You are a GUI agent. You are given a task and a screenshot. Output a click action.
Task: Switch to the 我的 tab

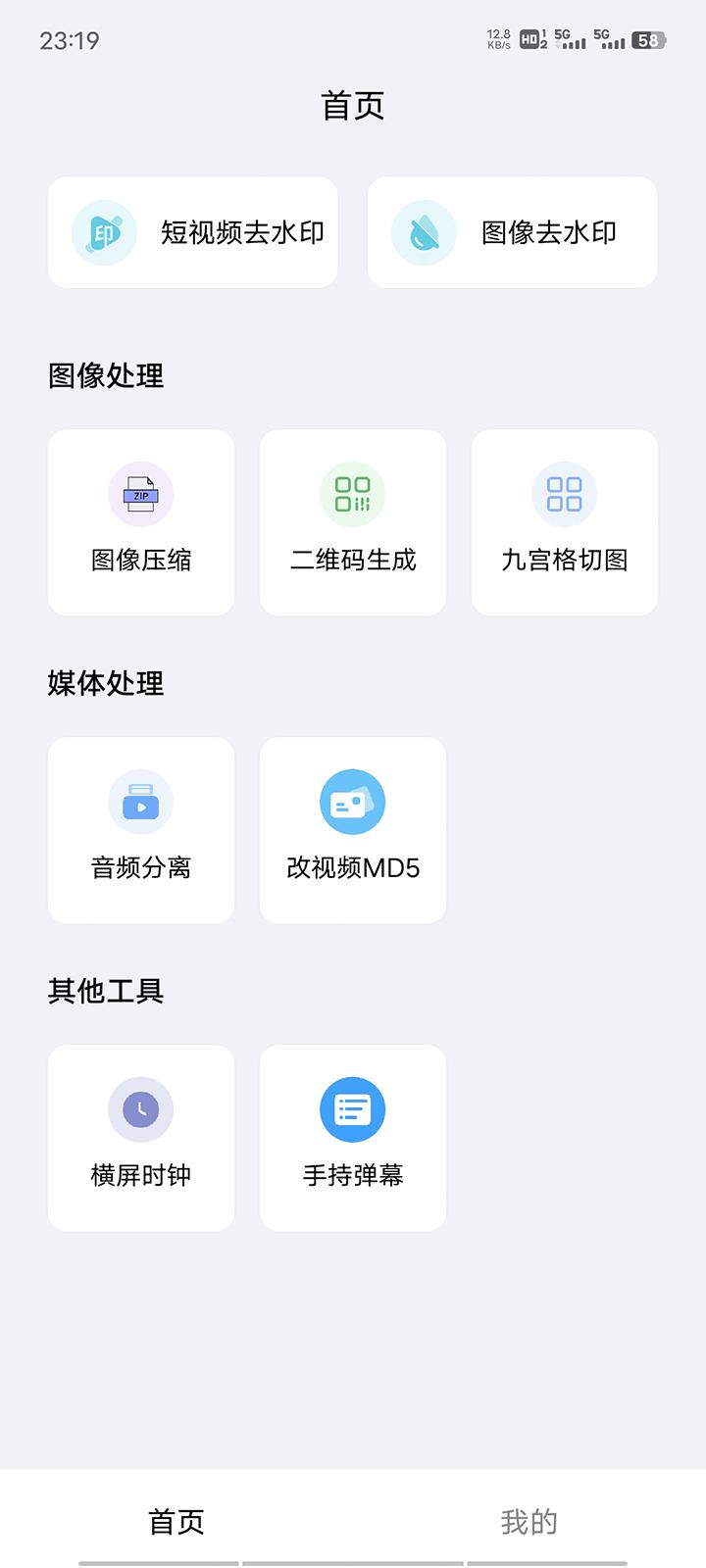[x=529, y=1522]
